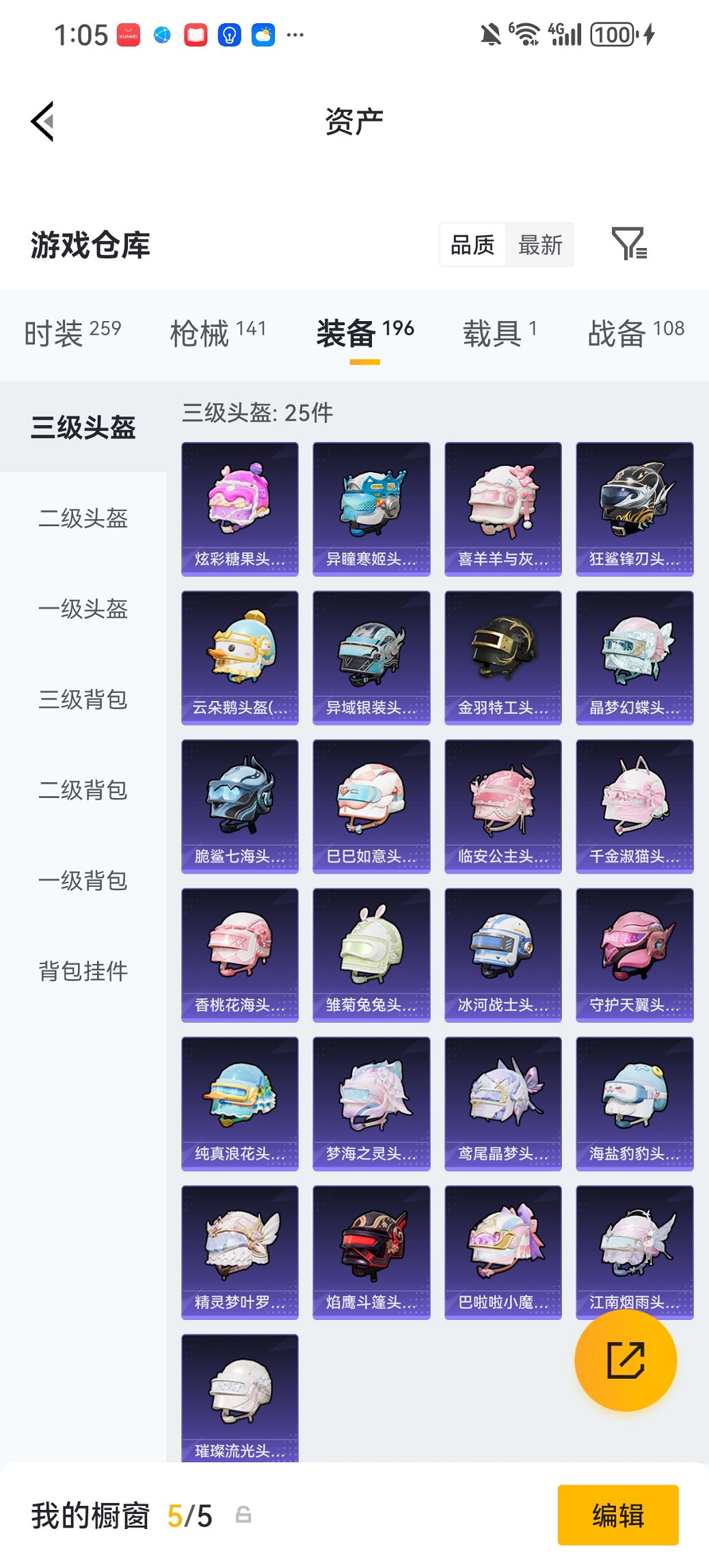Tap the 编辑 button

(x=617, y=1515)
